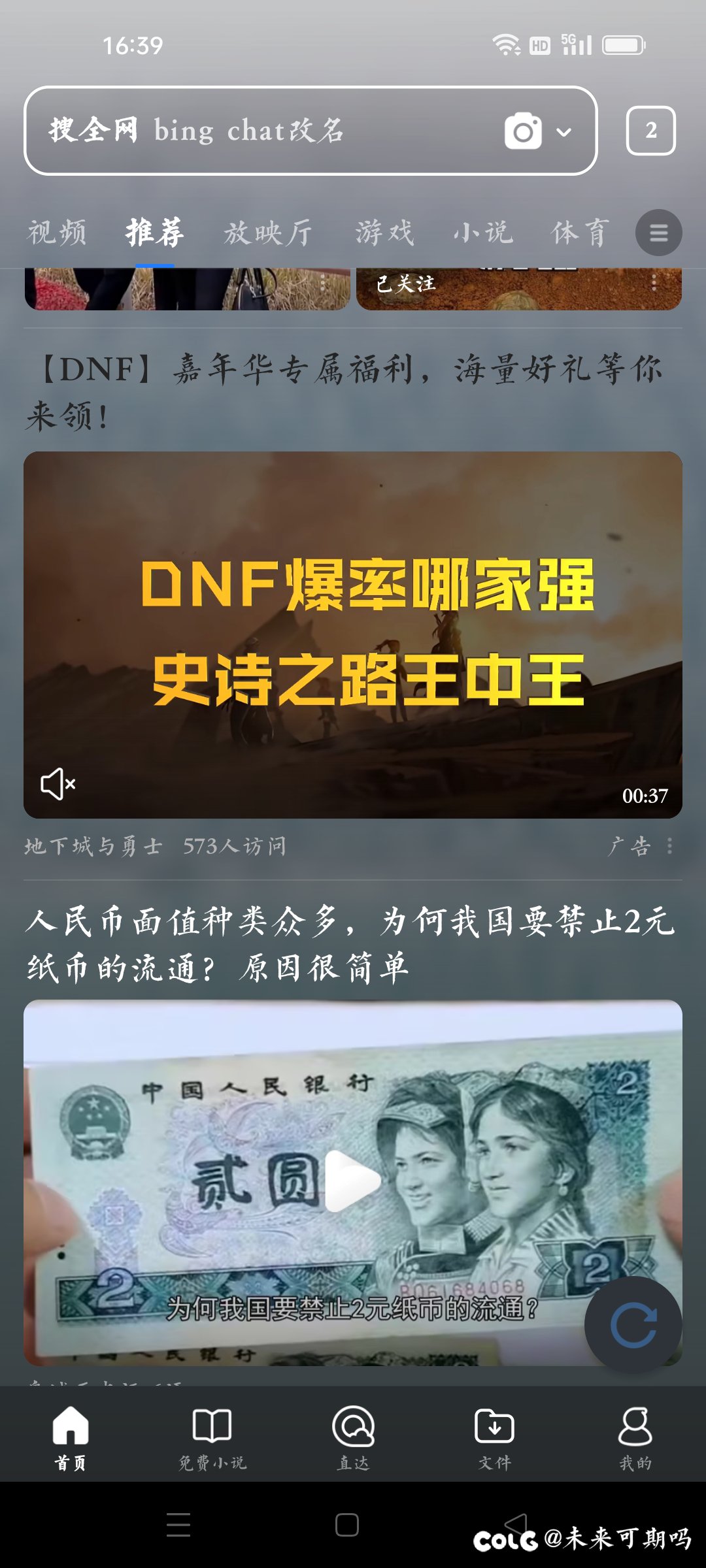Image resolution: width=706 pixels, height=1568 pixels.
Task: Open the 体育 tab
Action: 580,233
